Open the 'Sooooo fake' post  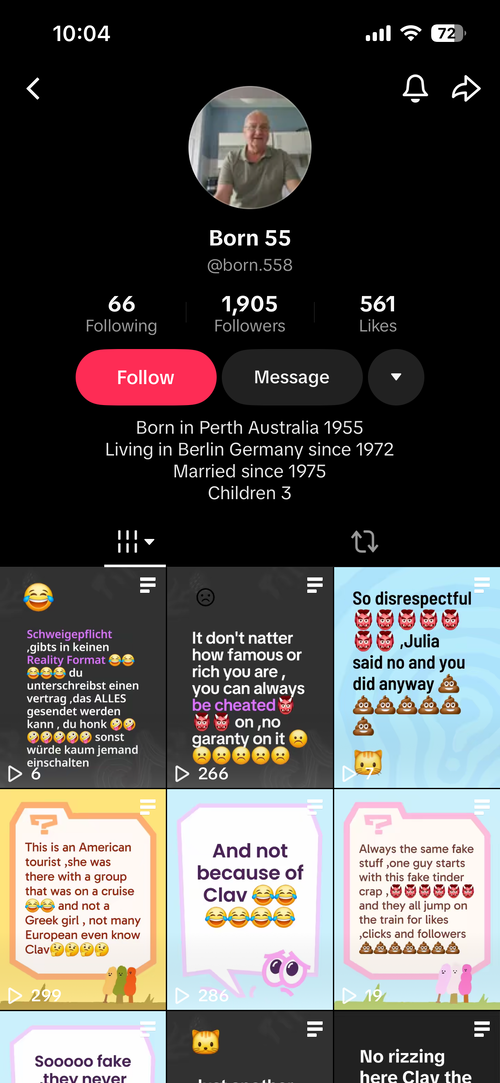point(83,1048)
